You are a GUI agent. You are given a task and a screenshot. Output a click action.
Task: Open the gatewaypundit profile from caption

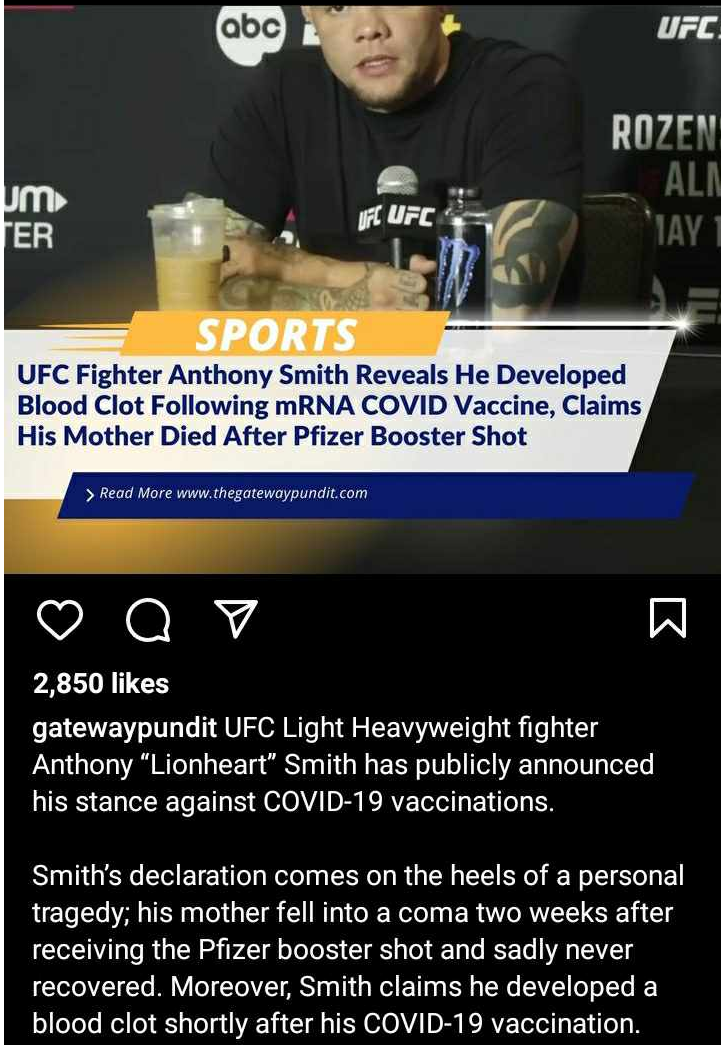pyautogui.click(x=125, y=728)
